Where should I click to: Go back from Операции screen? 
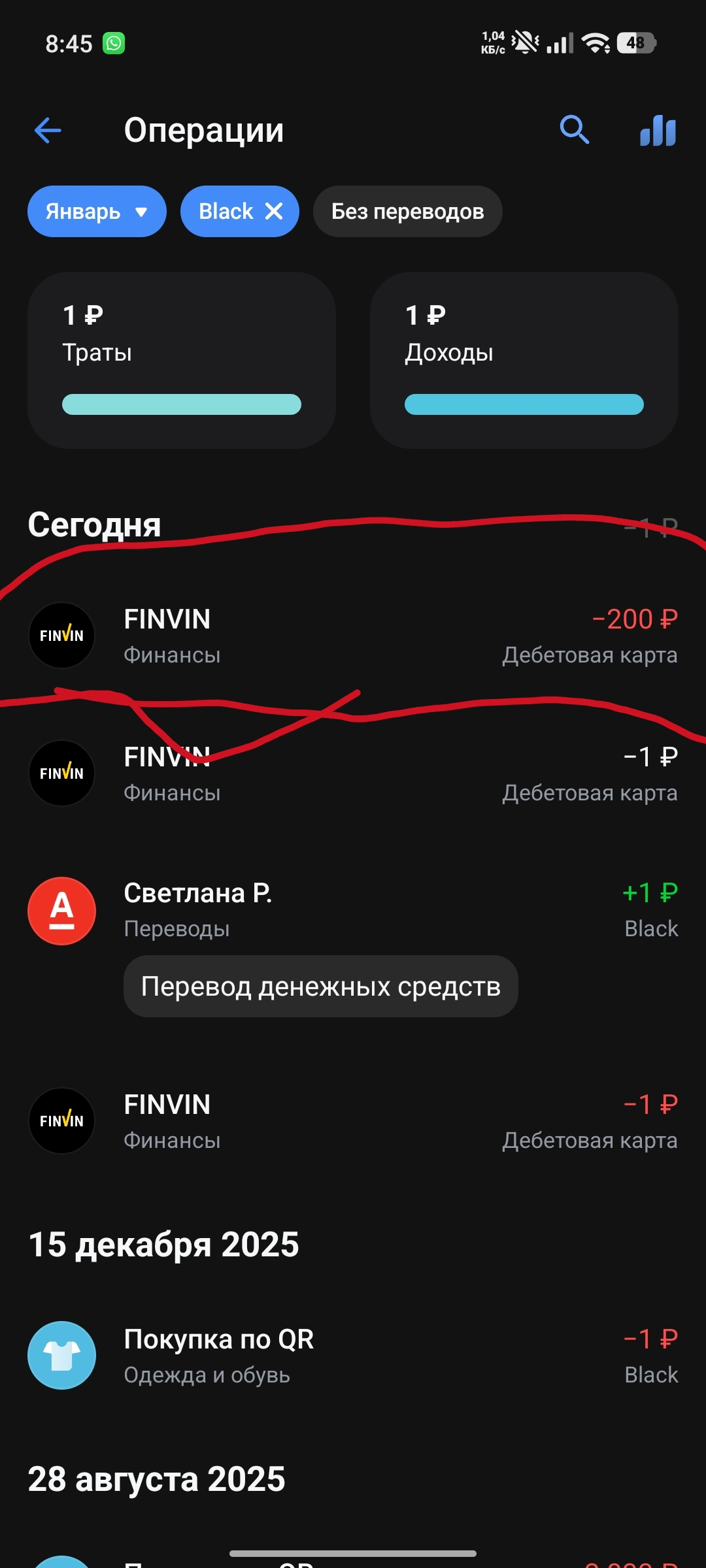(x=48, y=131)
